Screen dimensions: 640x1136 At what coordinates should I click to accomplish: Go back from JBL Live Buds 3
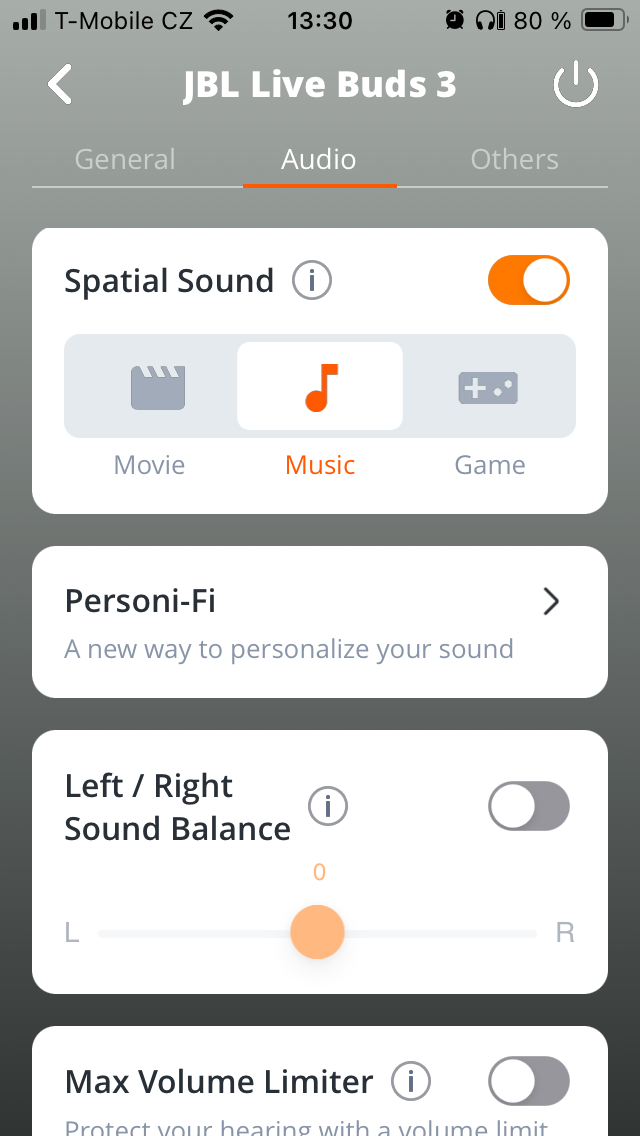[x=61, y=85]
